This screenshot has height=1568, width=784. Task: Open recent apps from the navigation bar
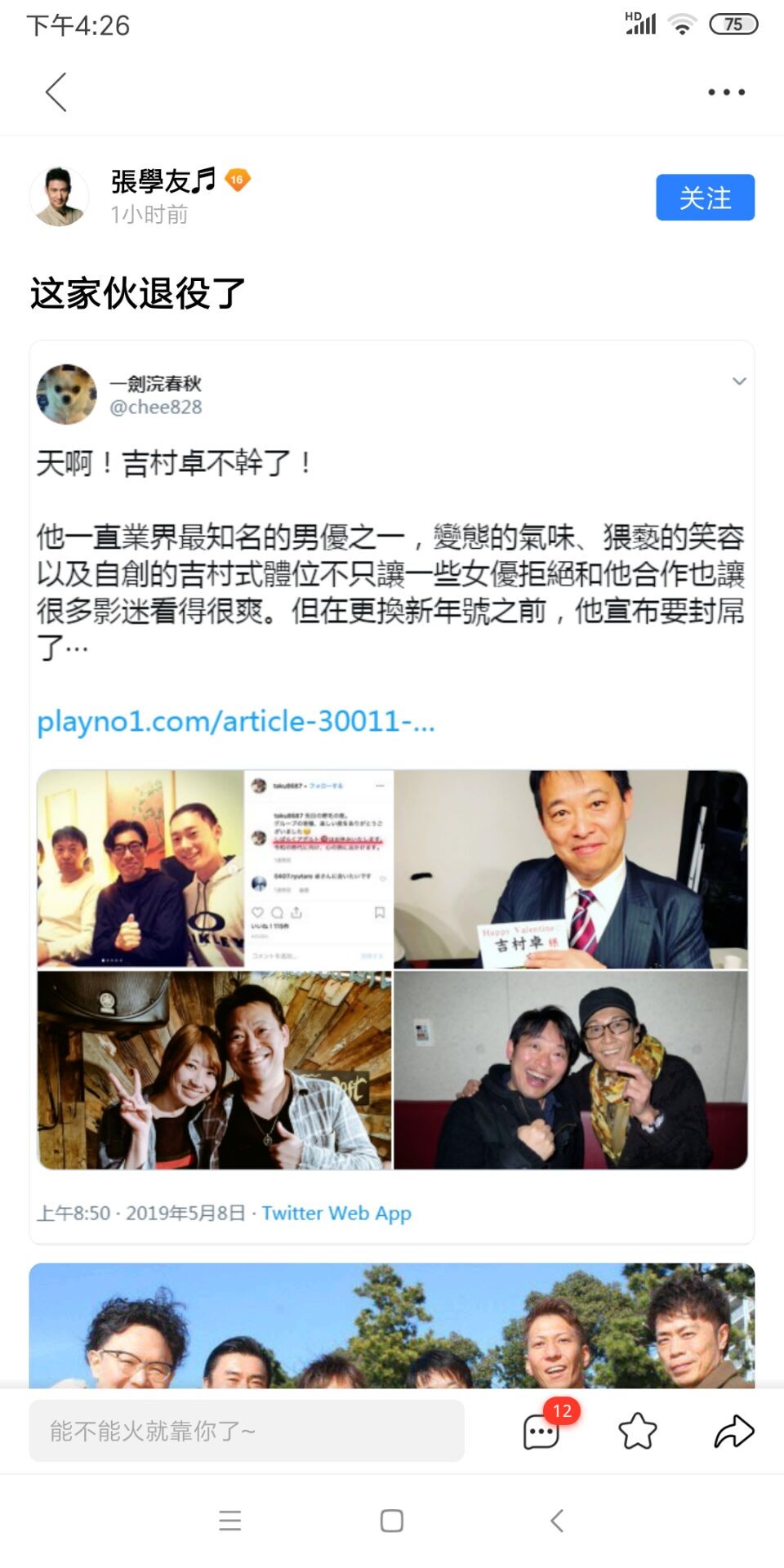tap(230, 1521)
